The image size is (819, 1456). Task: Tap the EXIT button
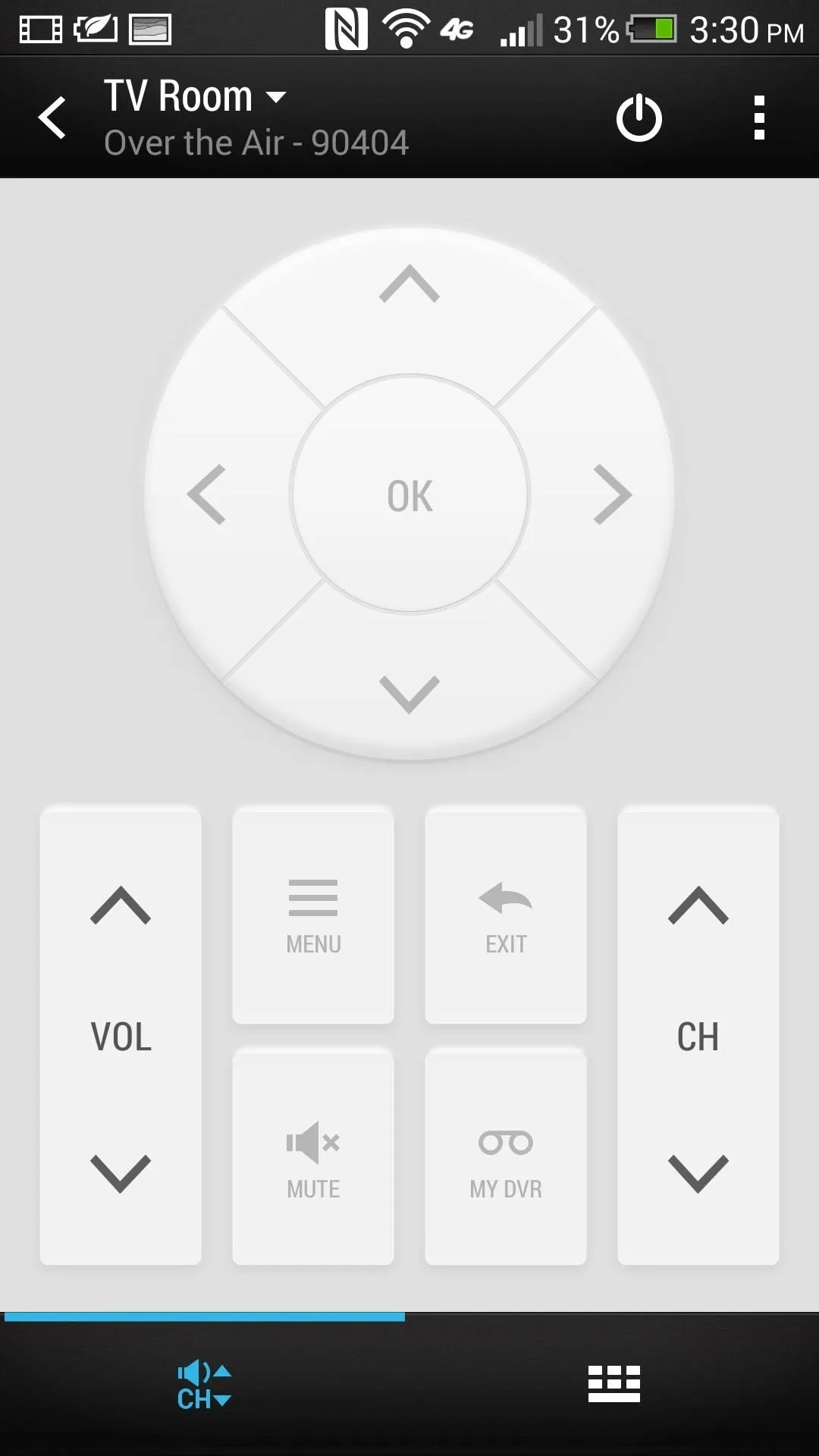[506, 915]
